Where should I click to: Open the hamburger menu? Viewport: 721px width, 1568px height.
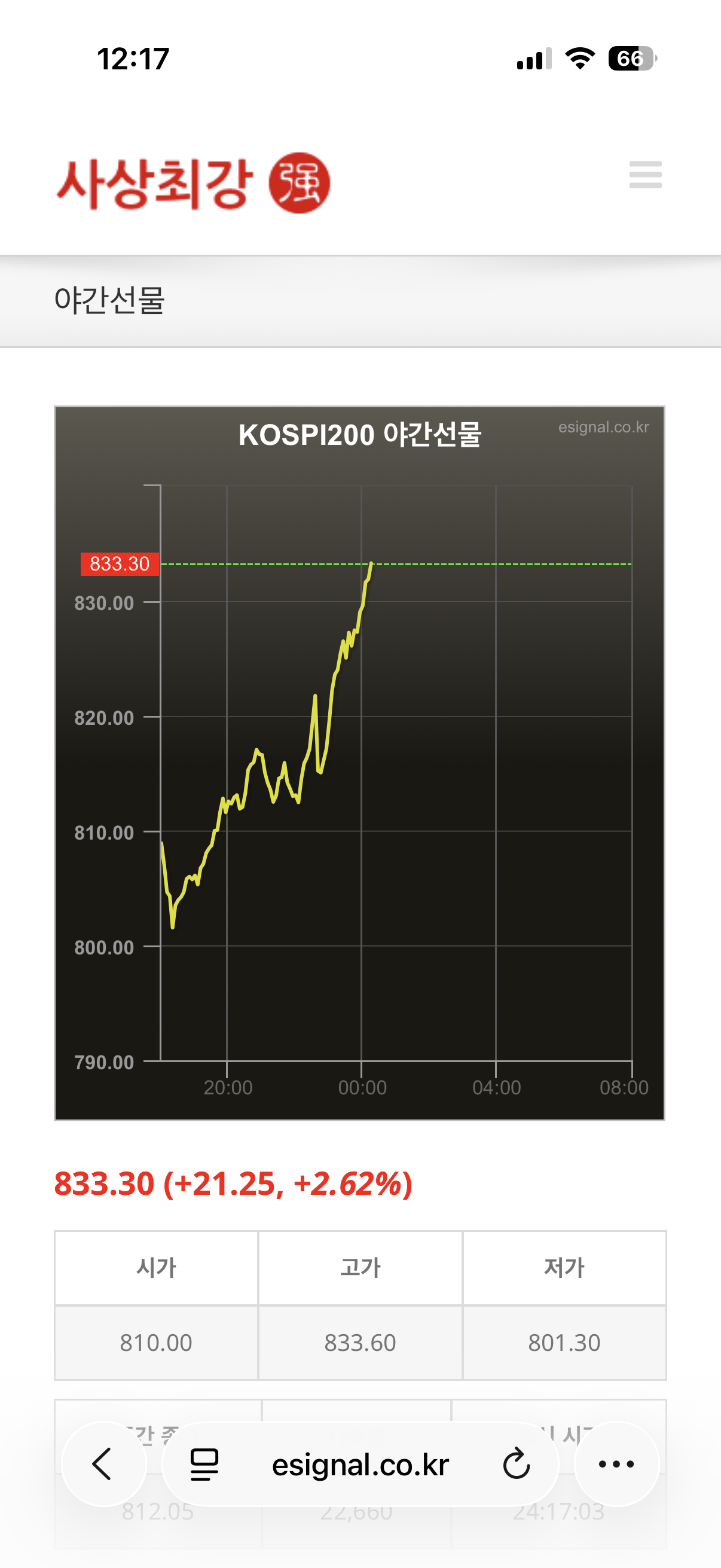click(x=645, y=175)
